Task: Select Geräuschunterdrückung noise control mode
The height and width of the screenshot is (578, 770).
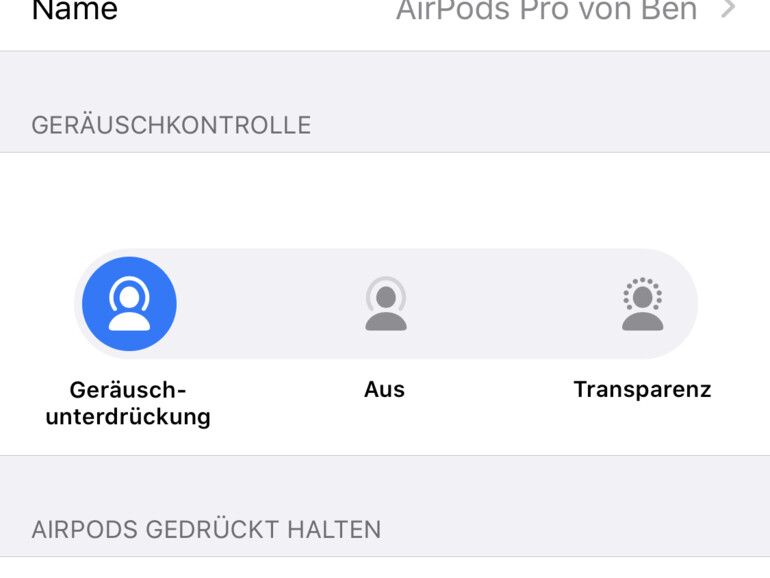Action: (x=129, y=304)
